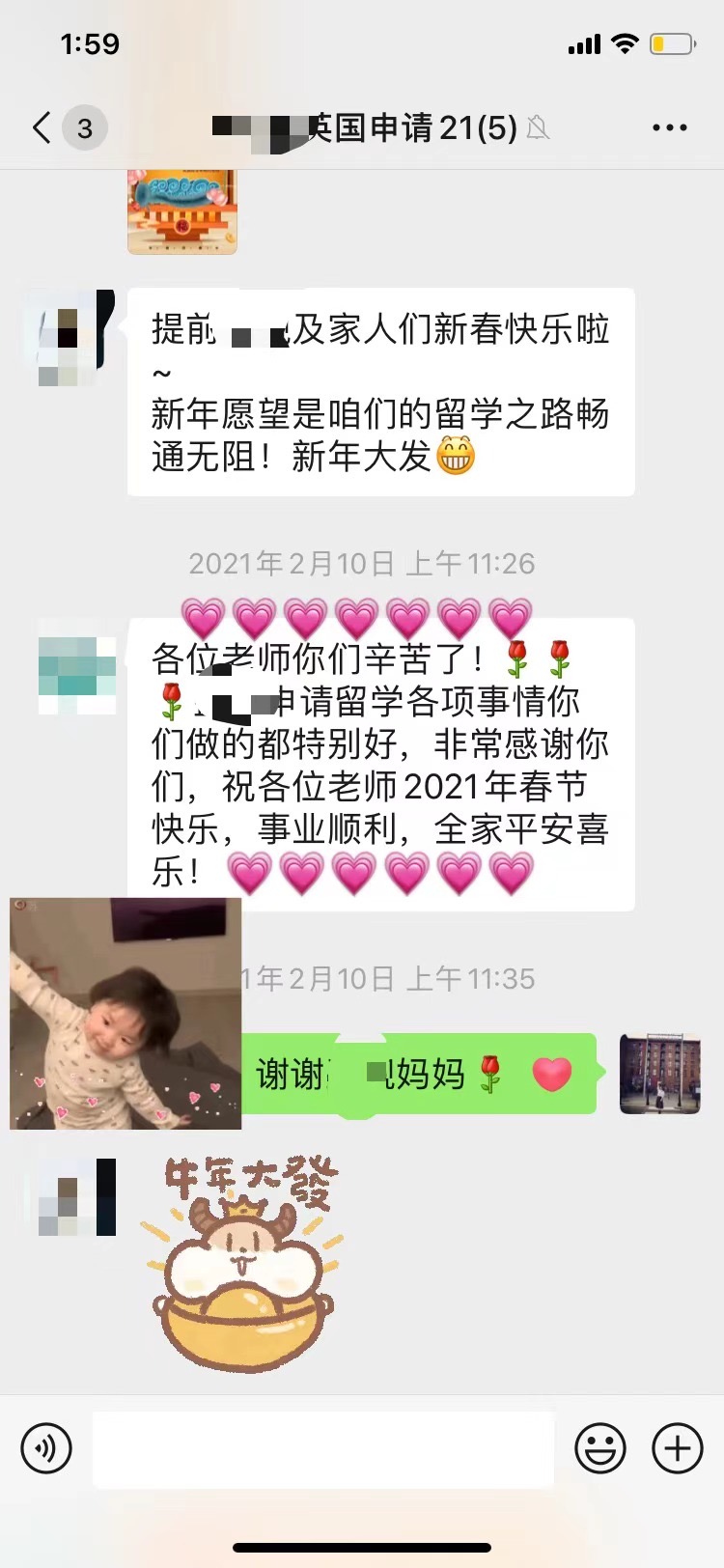Open the plus attachments menu
The image size is (724, 1568).
click(x=678, y=1448)
